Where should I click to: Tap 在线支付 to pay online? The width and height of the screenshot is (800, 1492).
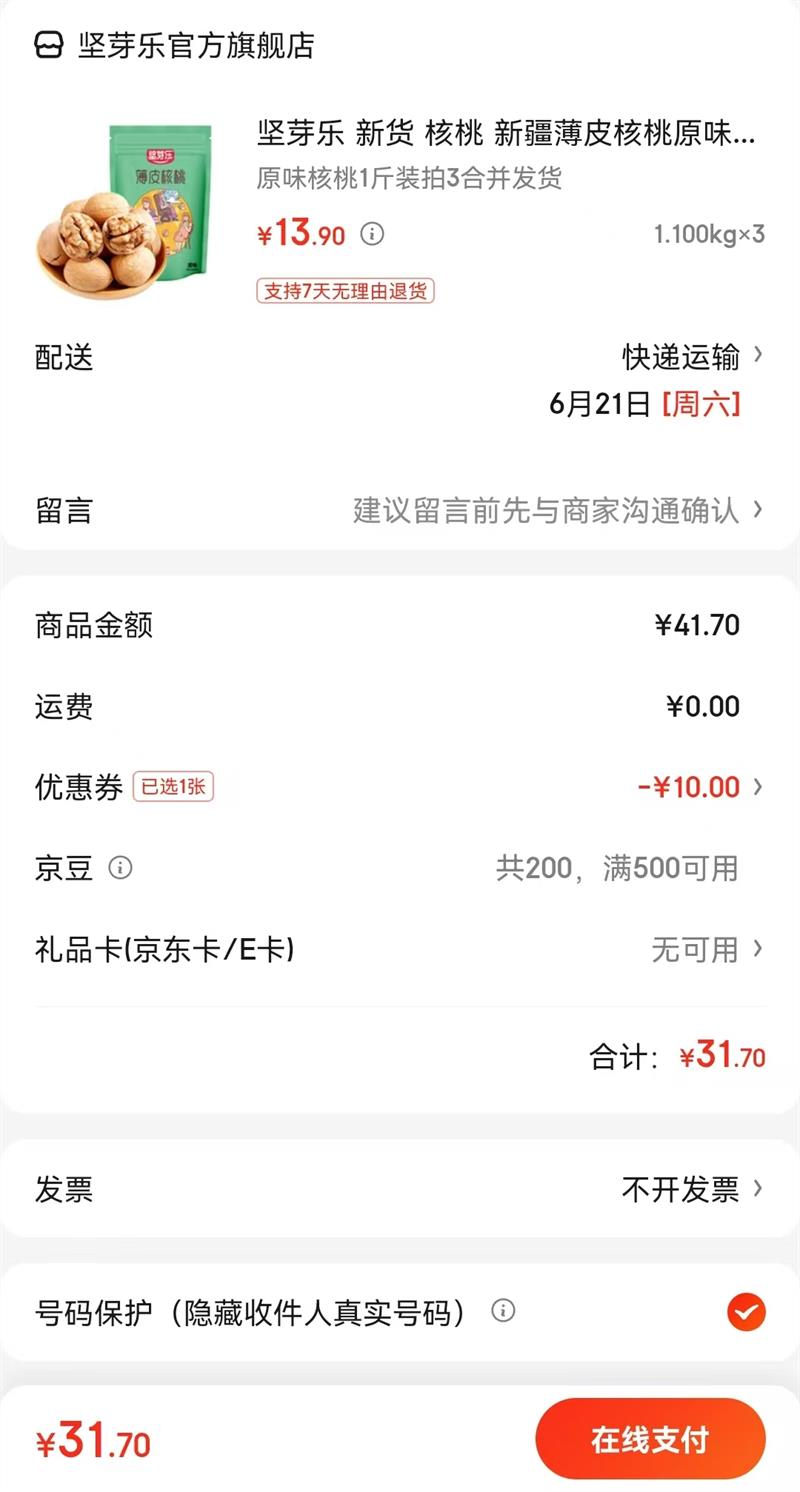(650, 1440)
